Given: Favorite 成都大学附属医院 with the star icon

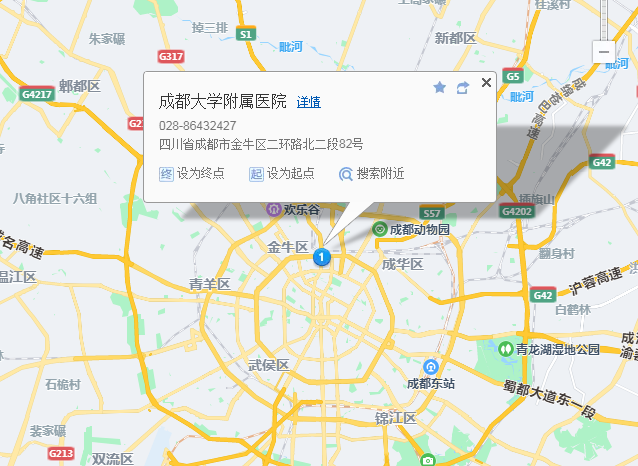Looking at the screenshot, I should tap(440, 88).
